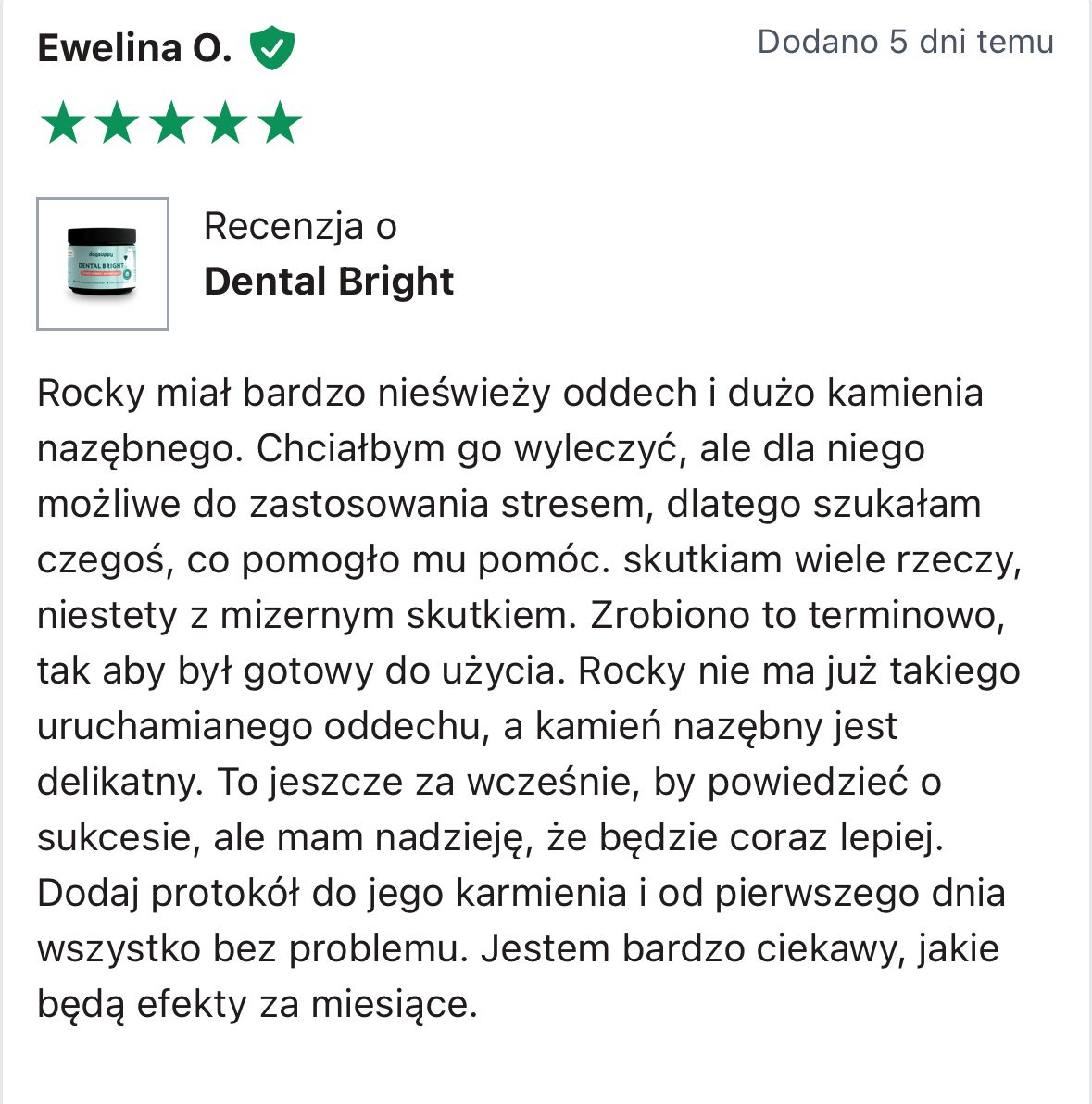Viewport: 1092px width, 1104px height.
Task: Open the Dental Bright product name link
Action: point(329,282)
